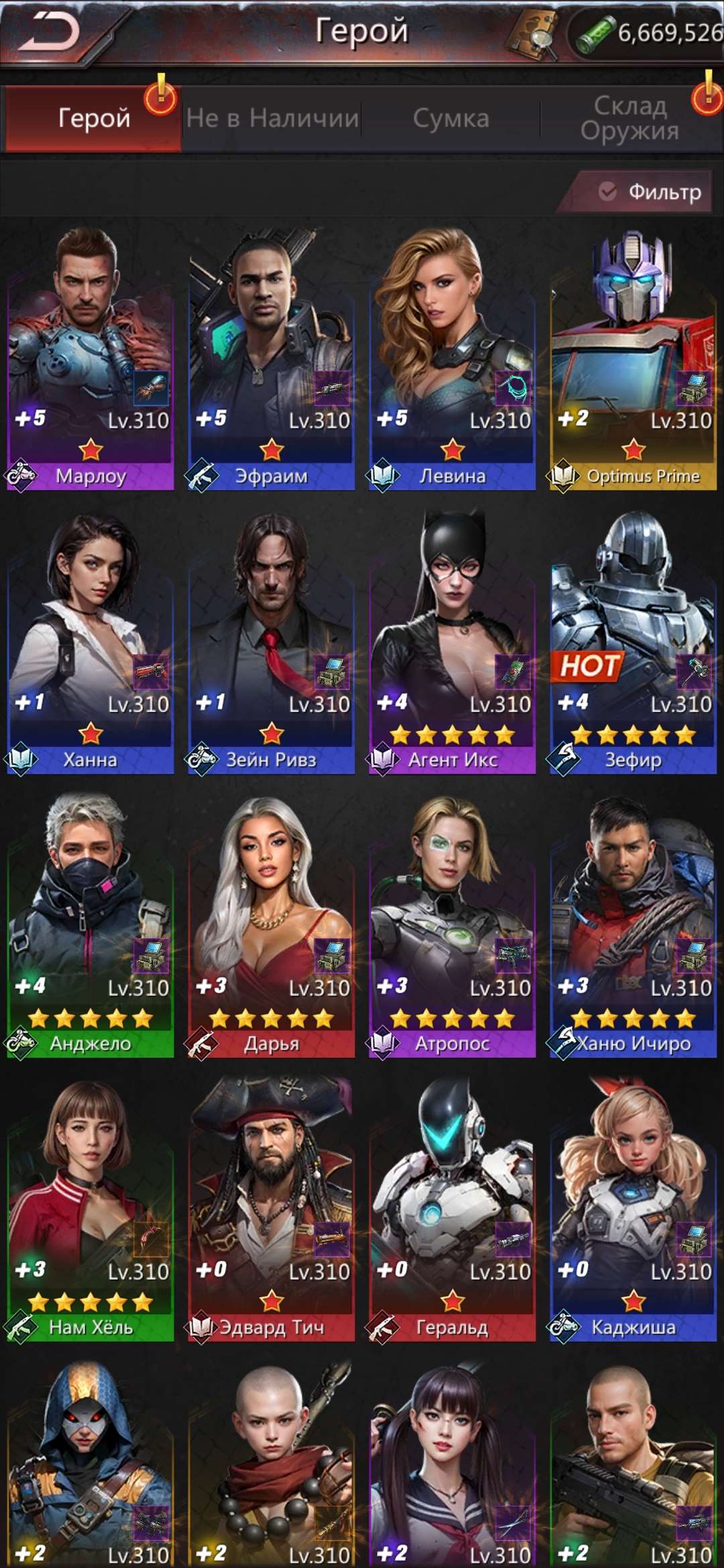Open hero card Эфраим

(x=271, y=355)
